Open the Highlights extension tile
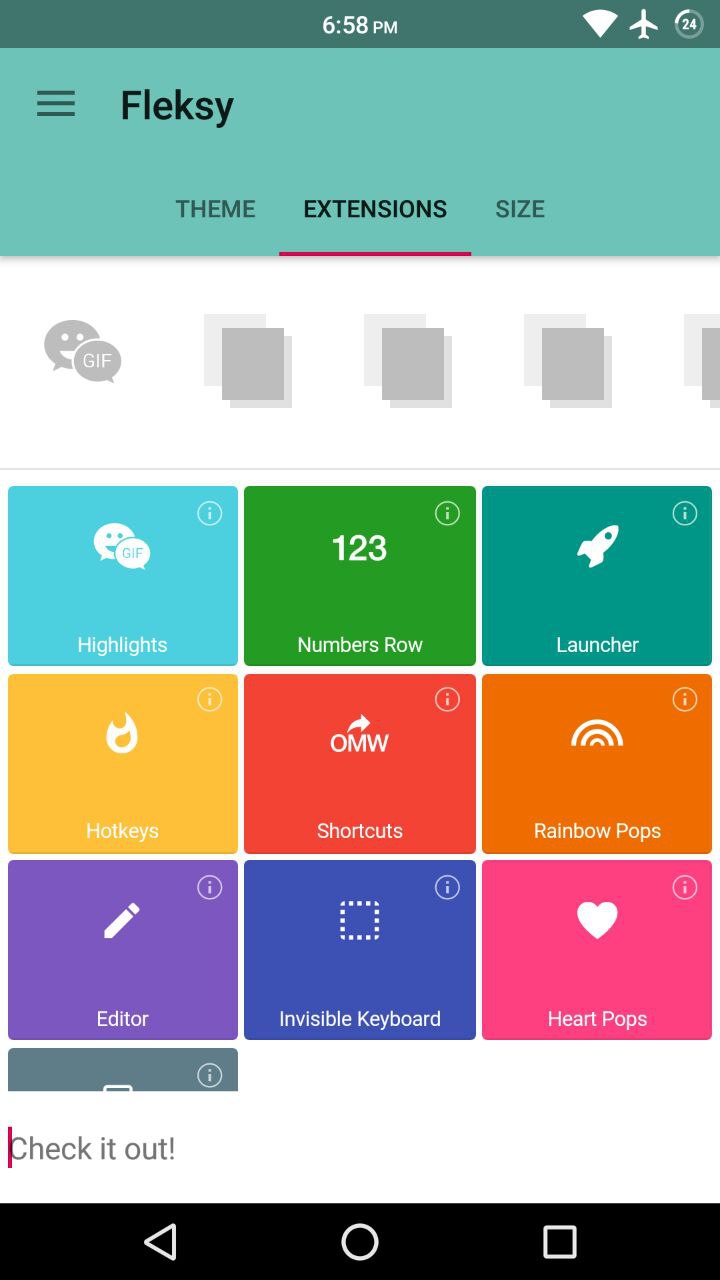 coord(123,576)
